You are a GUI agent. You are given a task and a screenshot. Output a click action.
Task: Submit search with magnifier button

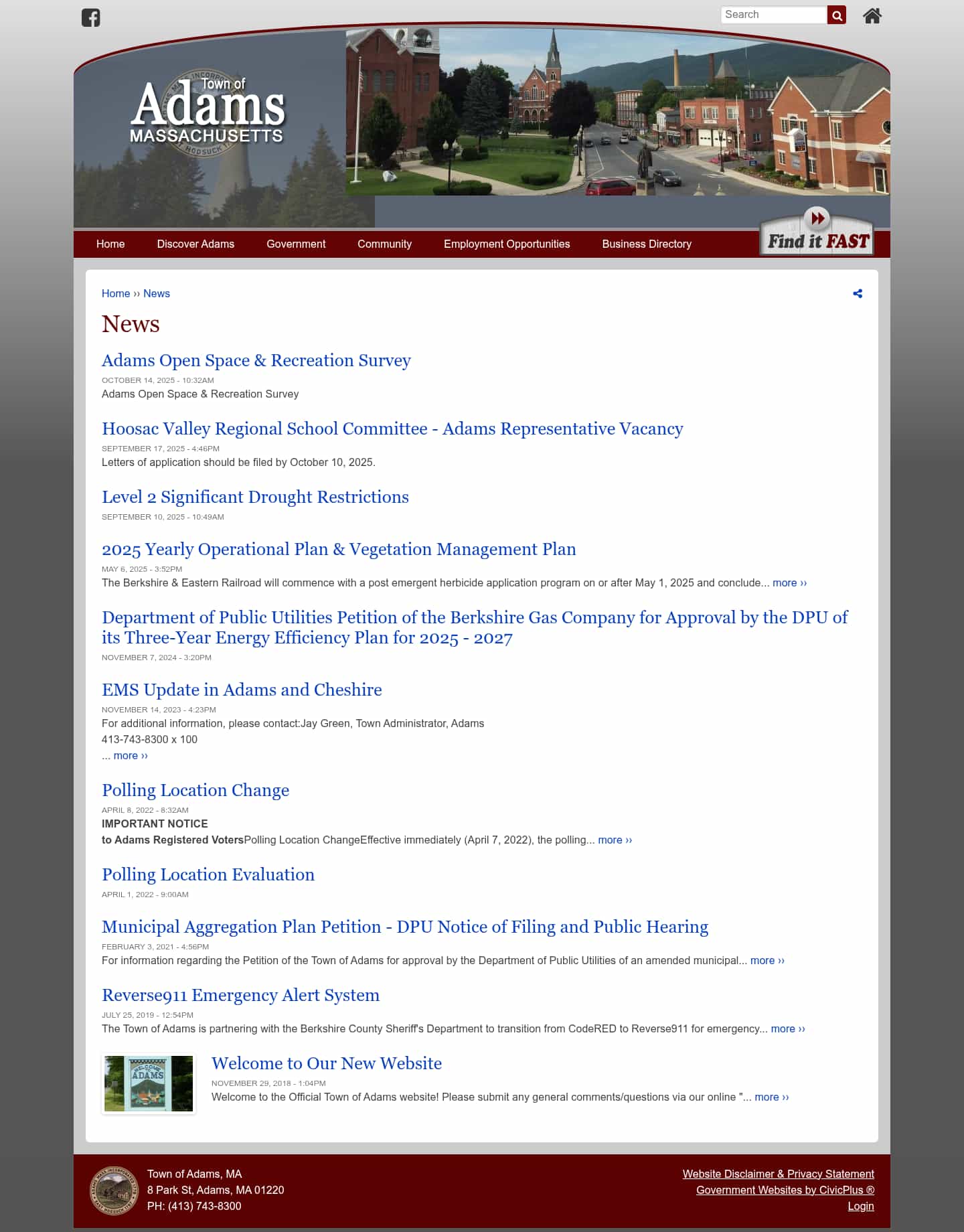tap(836, 15)
